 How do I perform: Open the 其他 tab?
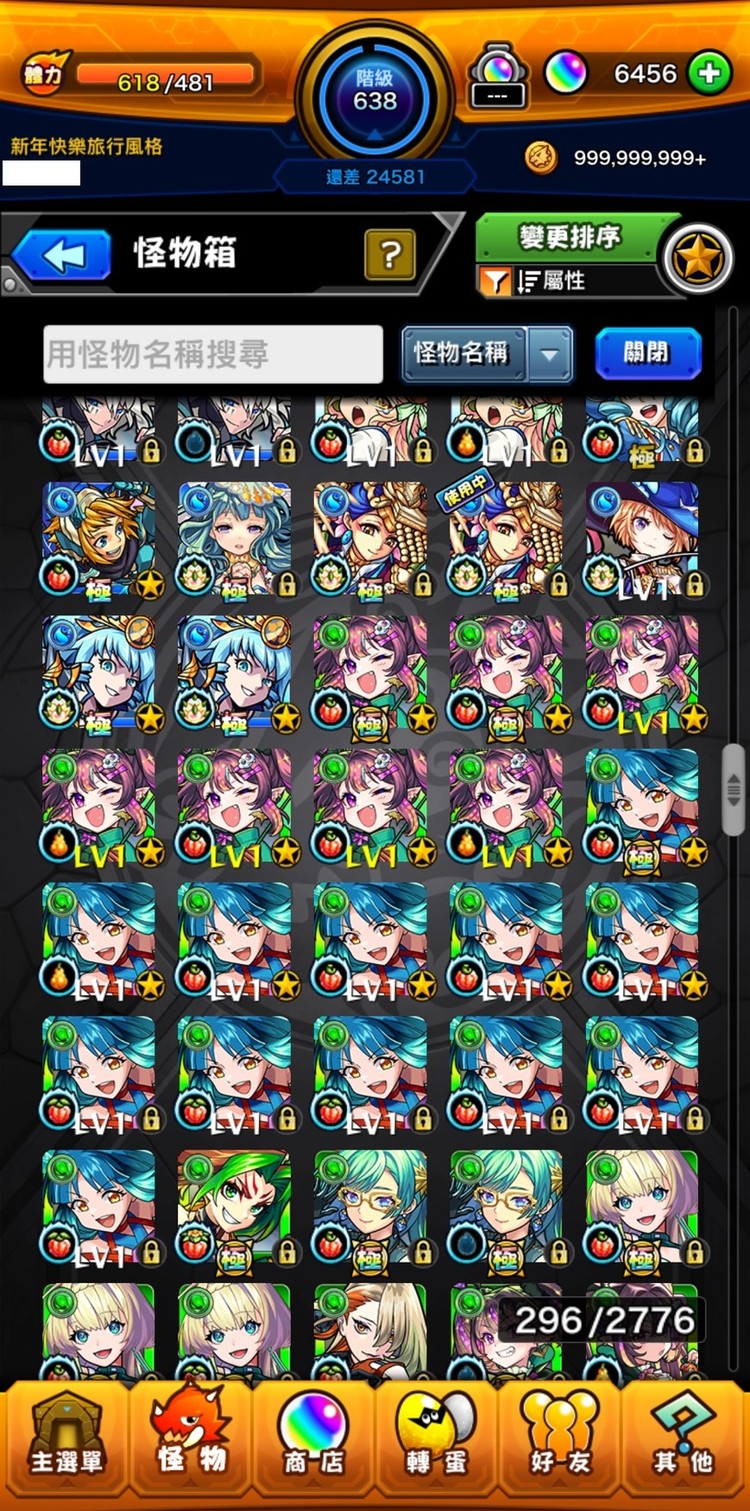click(x=683, y=1440)
